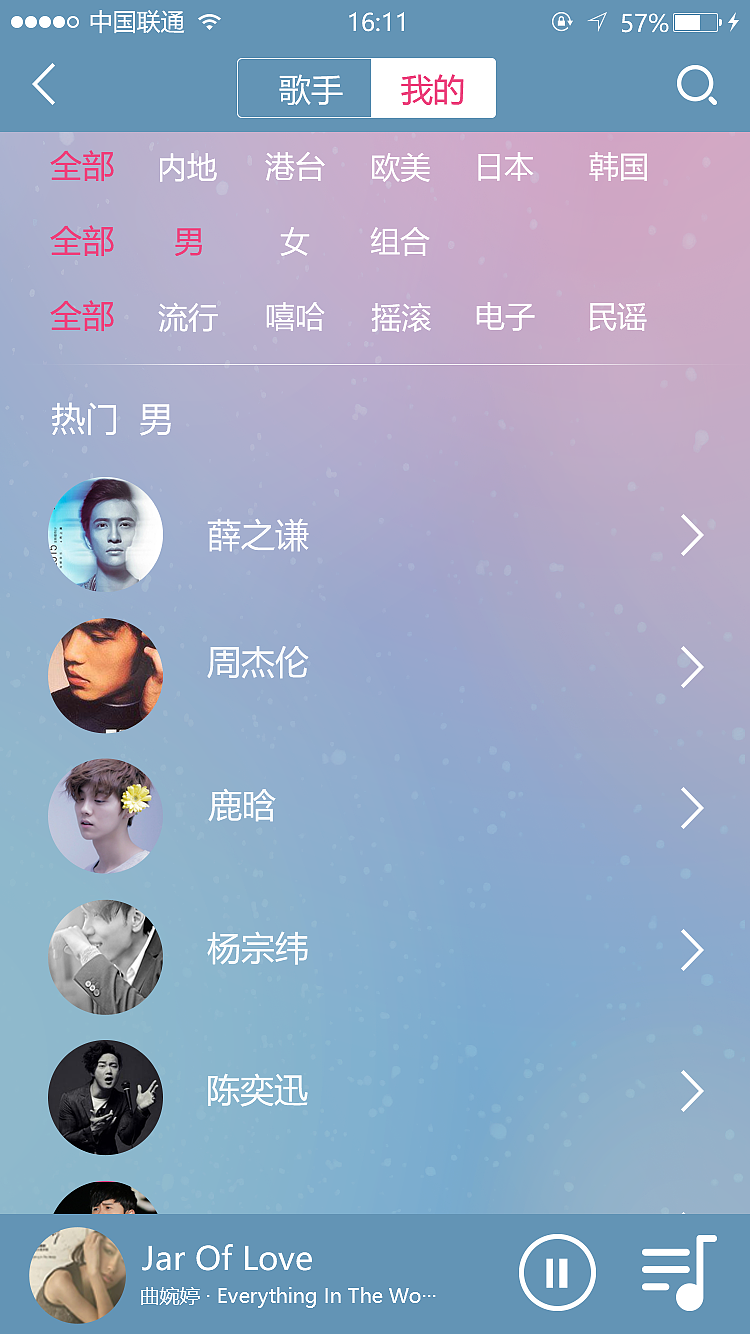Viewport: 750px width, 1334px height.
Task: Go back with the top-left arrow
Action: click(x=44, y=86)
